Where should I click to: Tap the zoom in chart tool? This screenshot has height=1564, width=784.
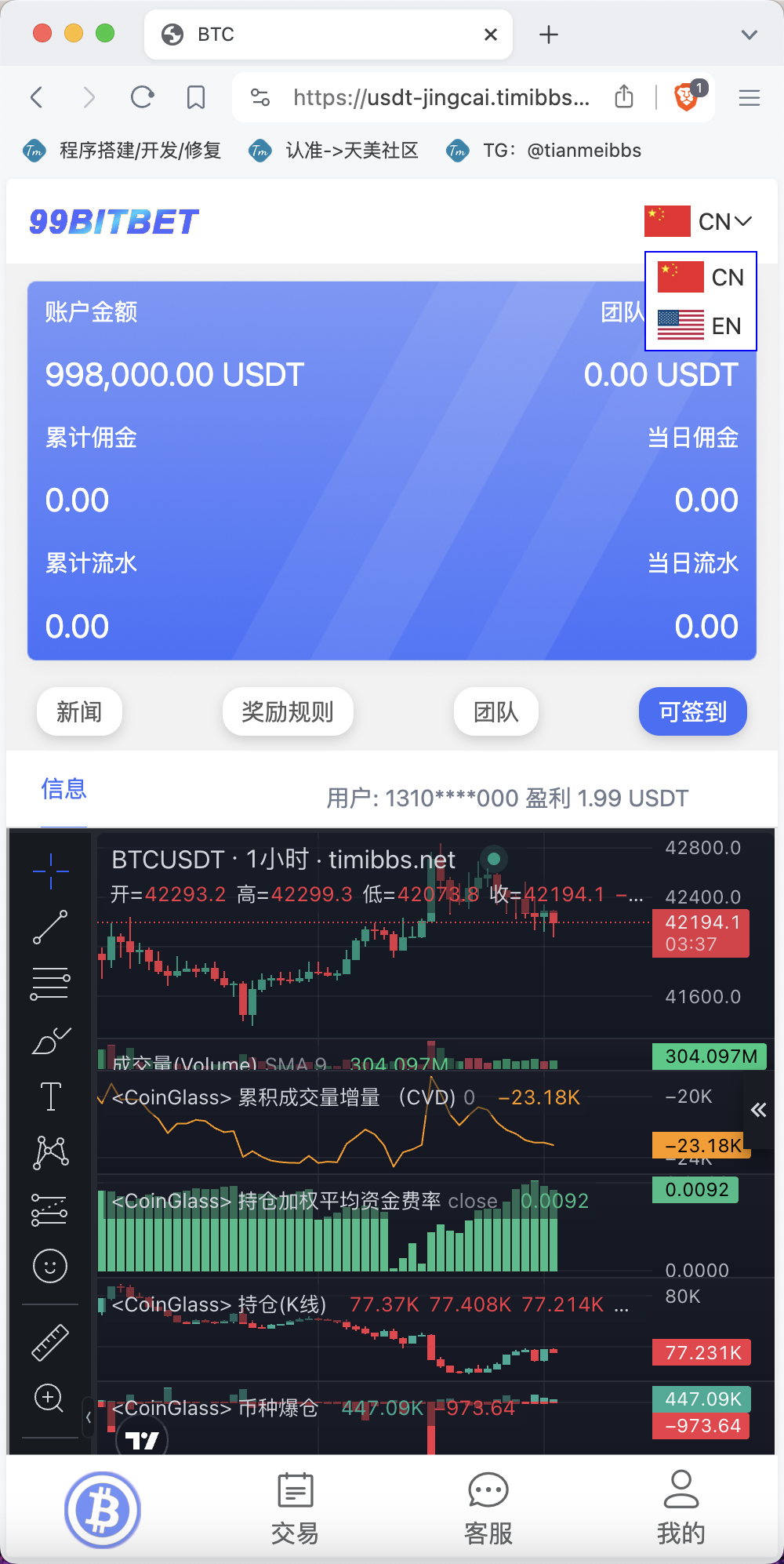(49, 1399)
